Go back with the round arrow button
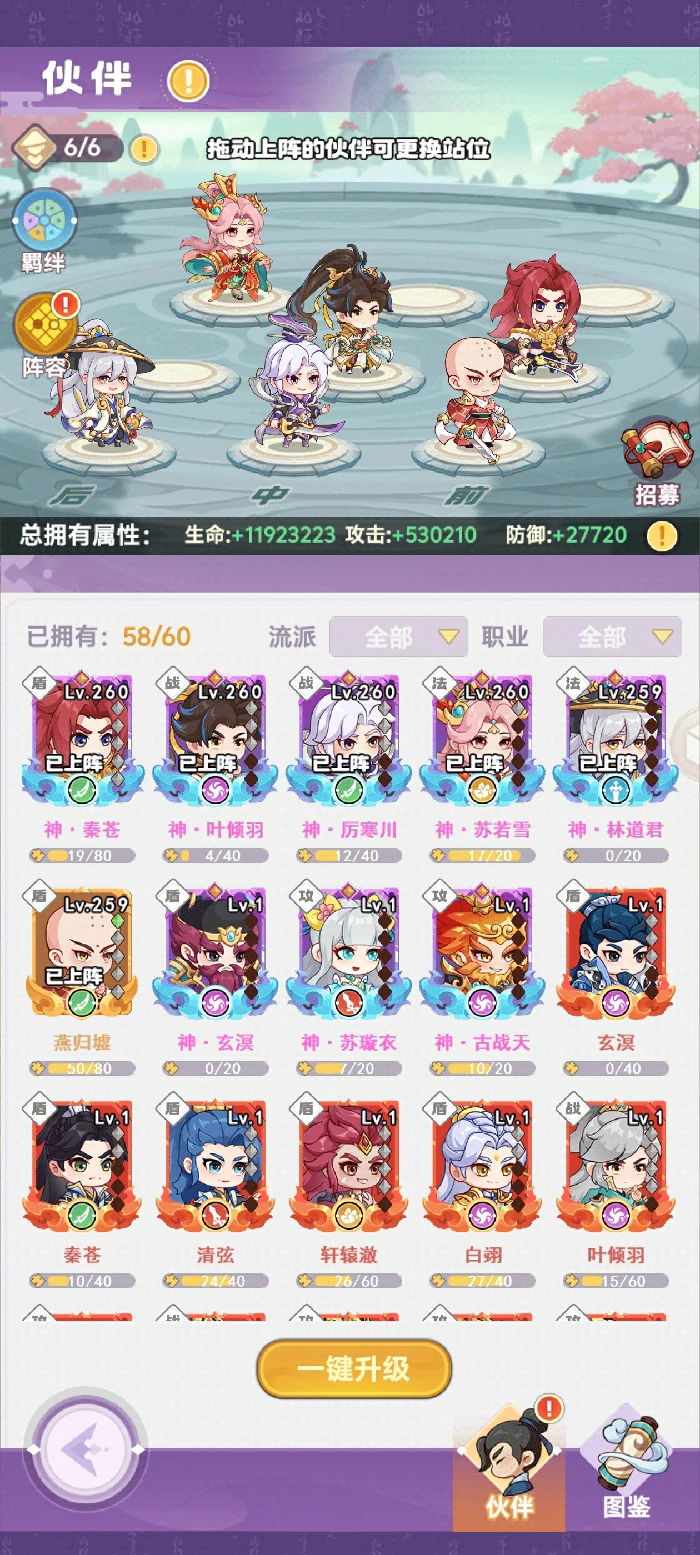Viewport: 700px width, 1555px height. click(x=86, y=1449)
